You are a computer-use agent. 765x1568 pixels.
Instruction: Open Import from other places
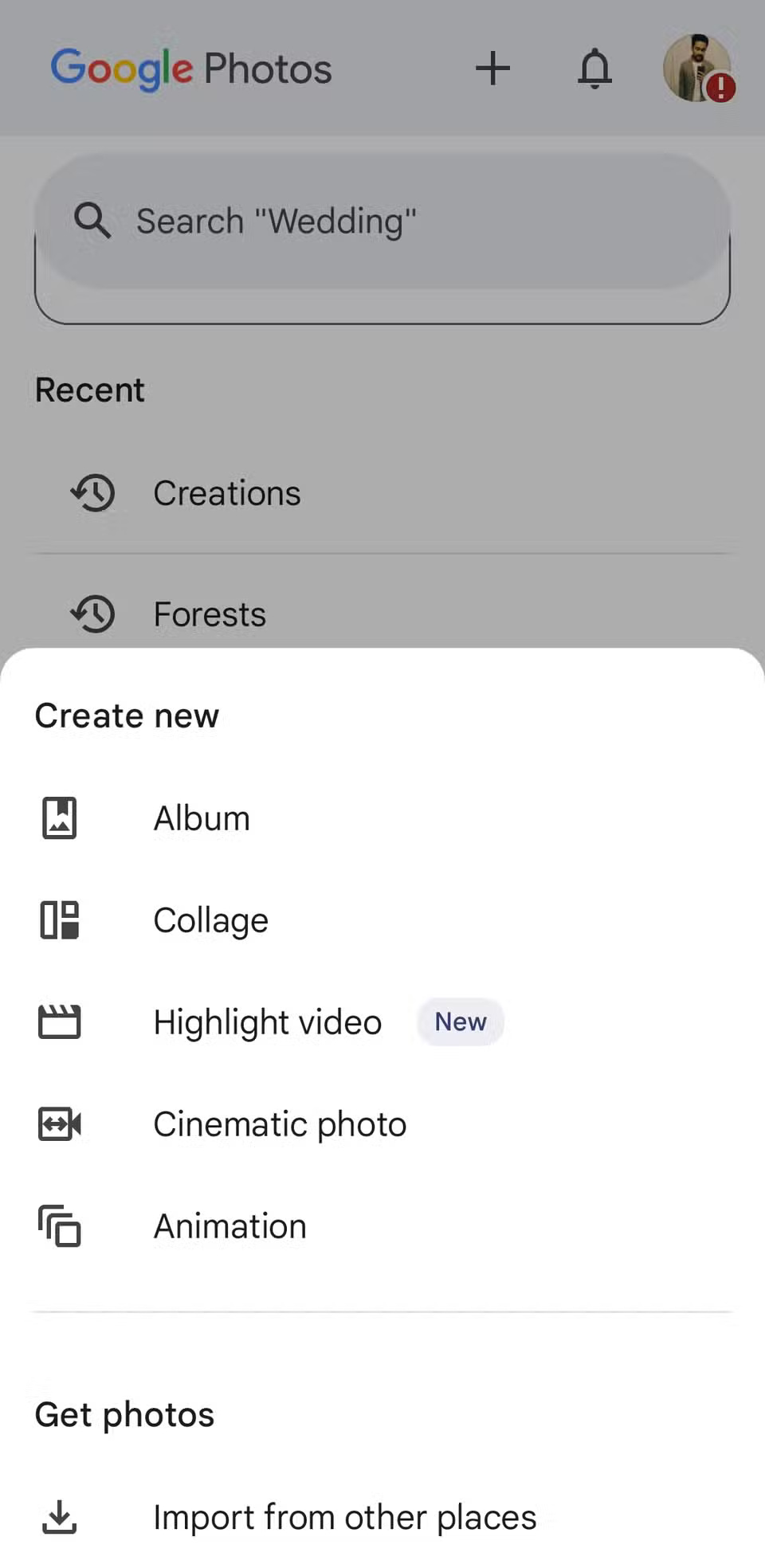(x=344, y=1517)
